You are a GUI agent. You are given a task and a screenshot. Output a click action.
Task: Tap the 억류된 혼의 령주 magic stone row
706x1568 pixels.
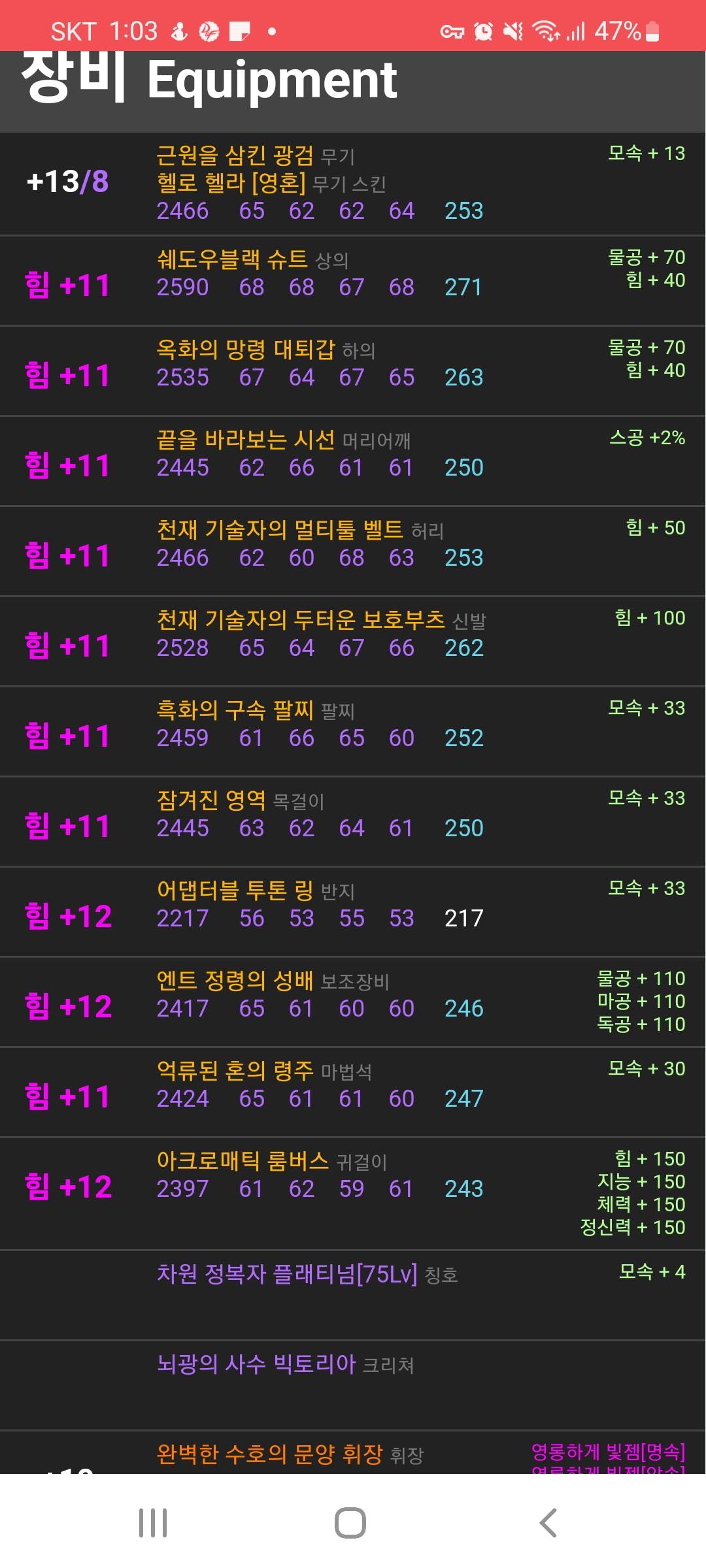[353, 1092]
